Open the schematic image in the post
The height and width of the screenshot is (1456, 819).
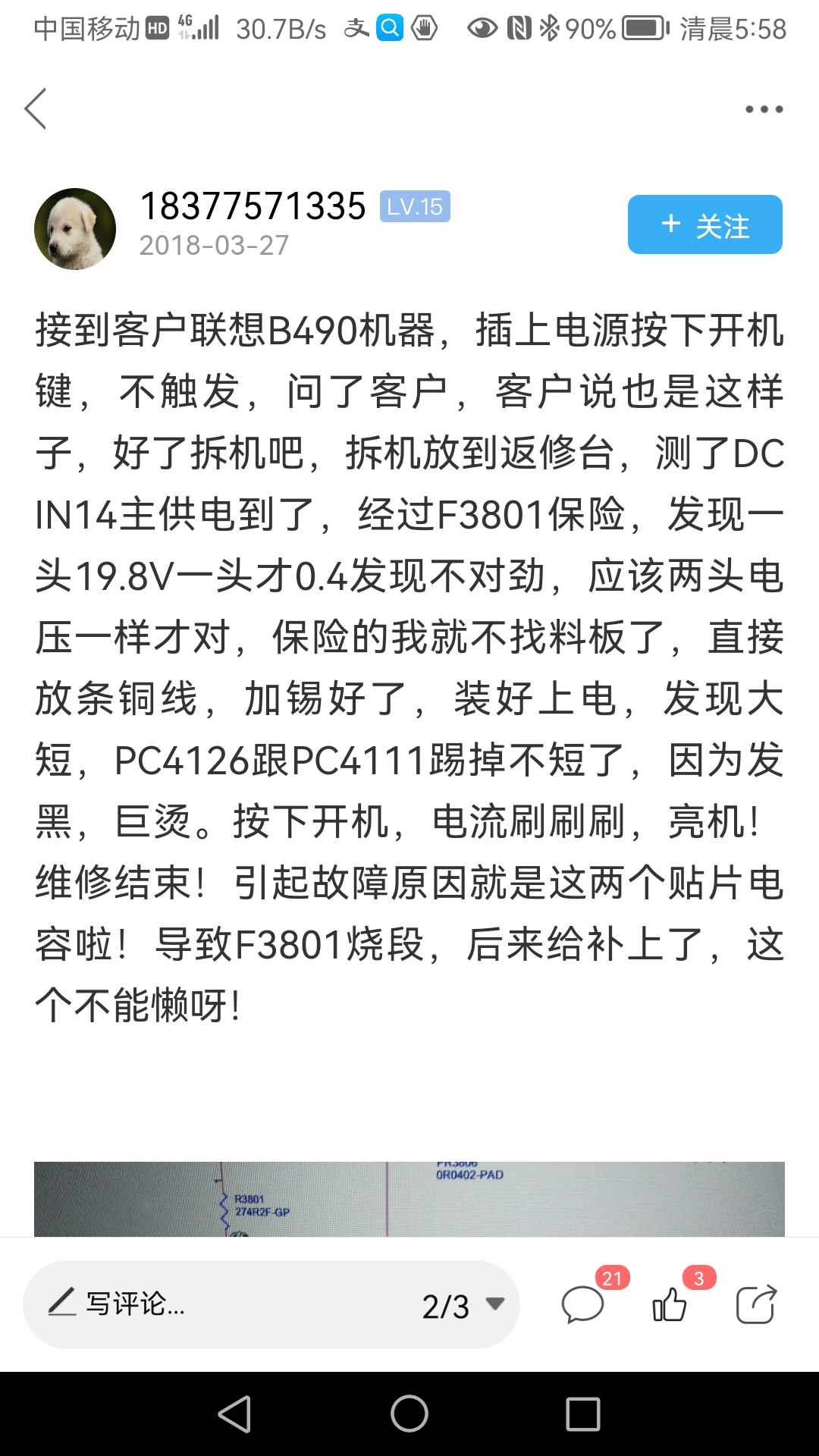(409, 1199)
